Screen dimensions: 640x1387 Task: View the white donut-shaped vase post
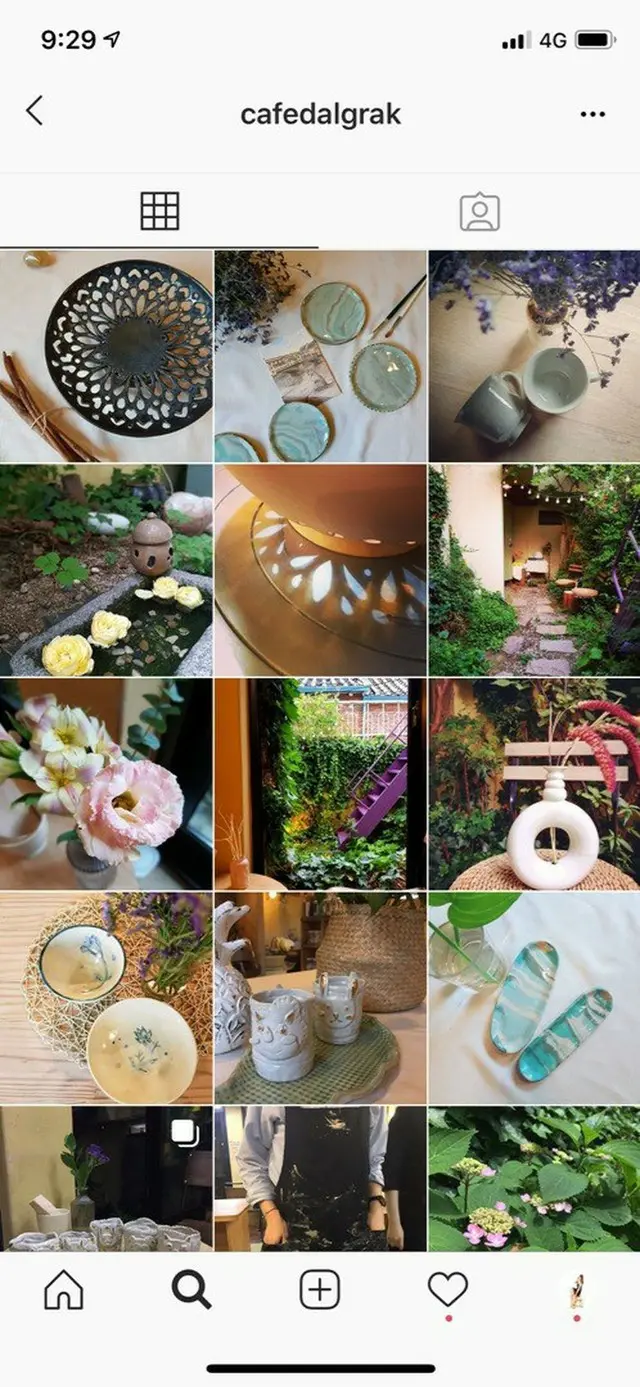534,784
